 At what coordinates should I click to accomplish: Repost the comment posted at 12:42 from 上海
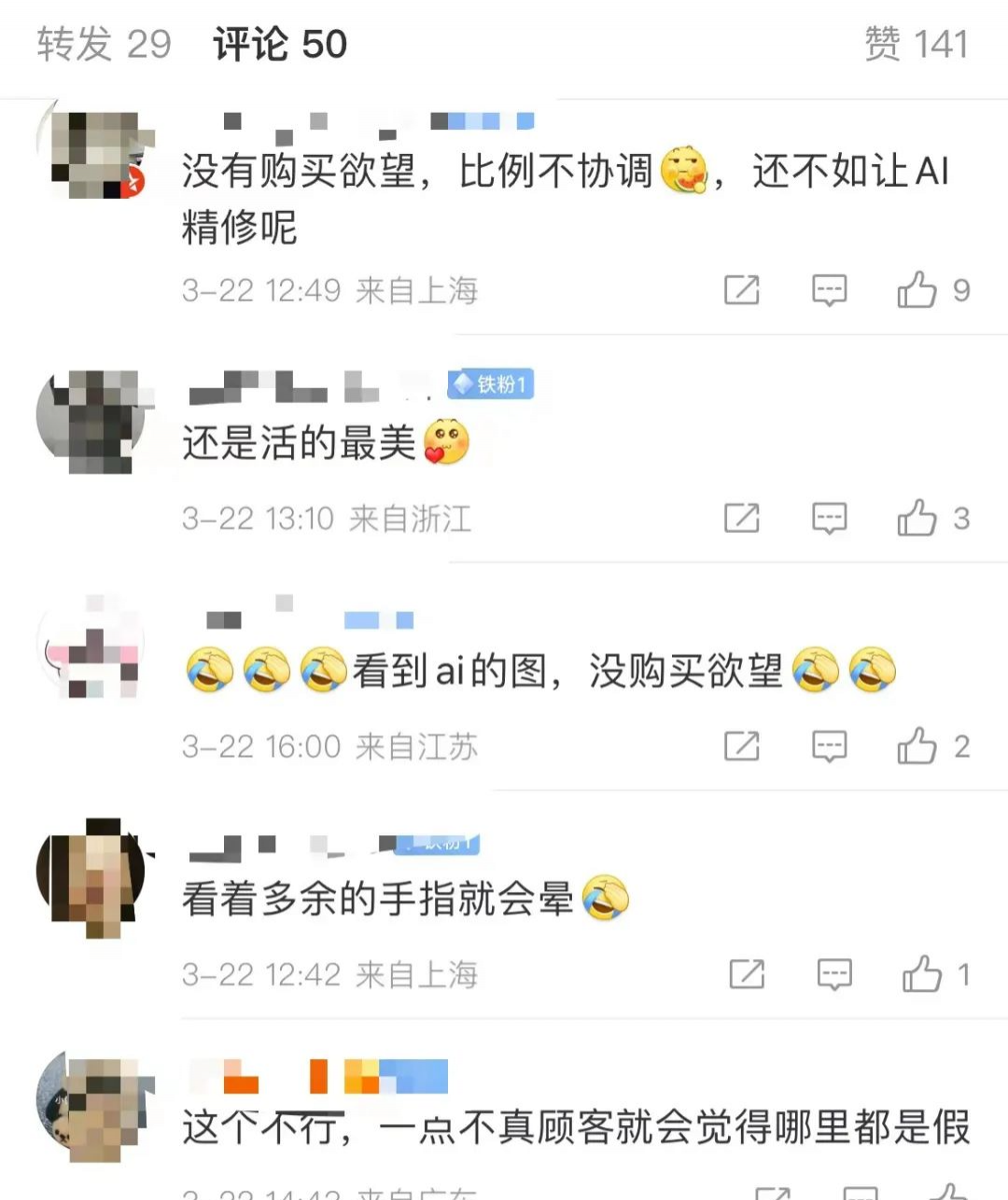click(747, 975)
